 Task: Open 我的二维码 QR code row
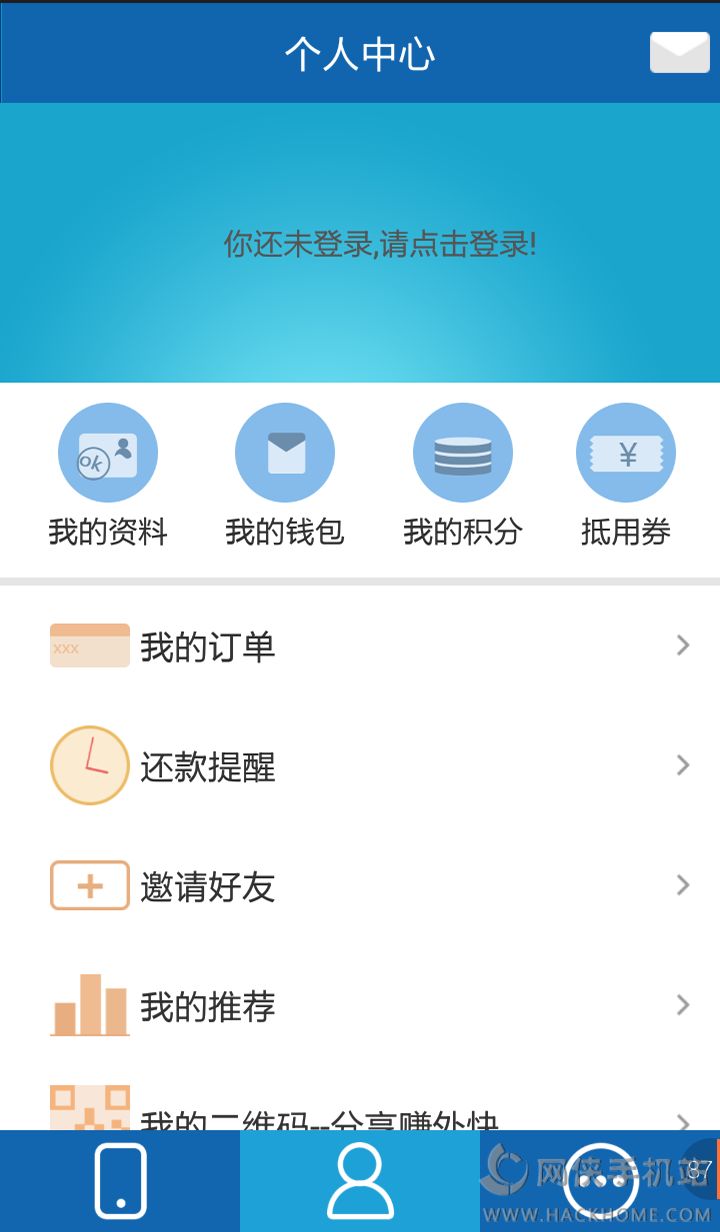pyautogui.click(x=360, y=1115)
